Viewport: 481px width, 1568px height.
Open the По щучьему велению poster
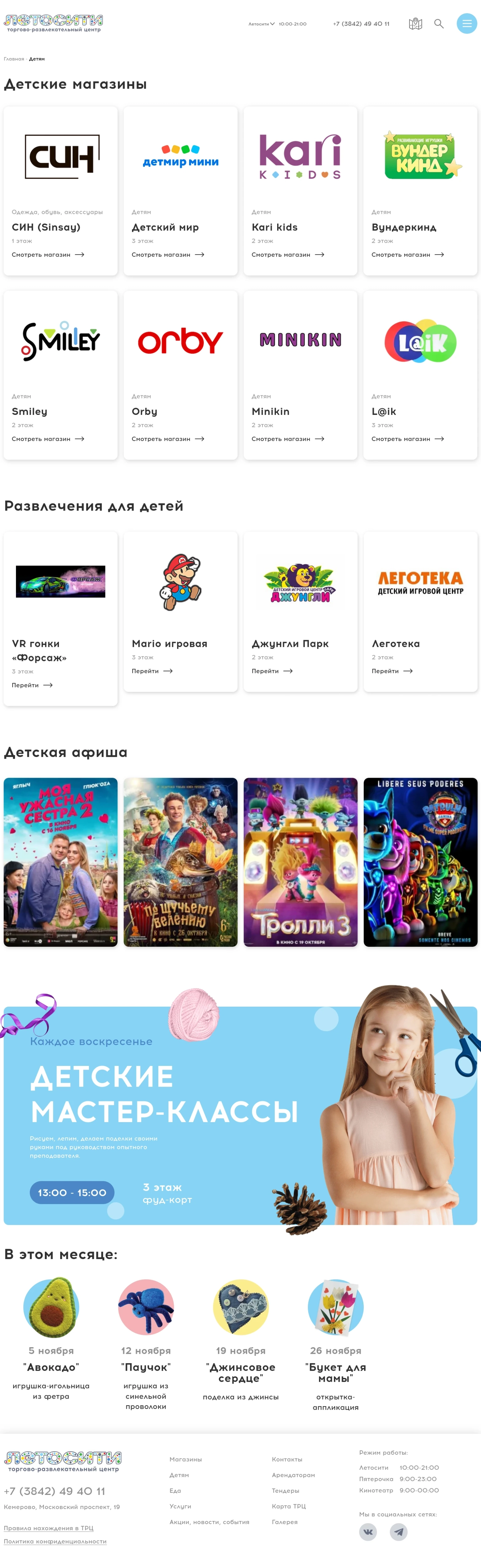[180, 862]
